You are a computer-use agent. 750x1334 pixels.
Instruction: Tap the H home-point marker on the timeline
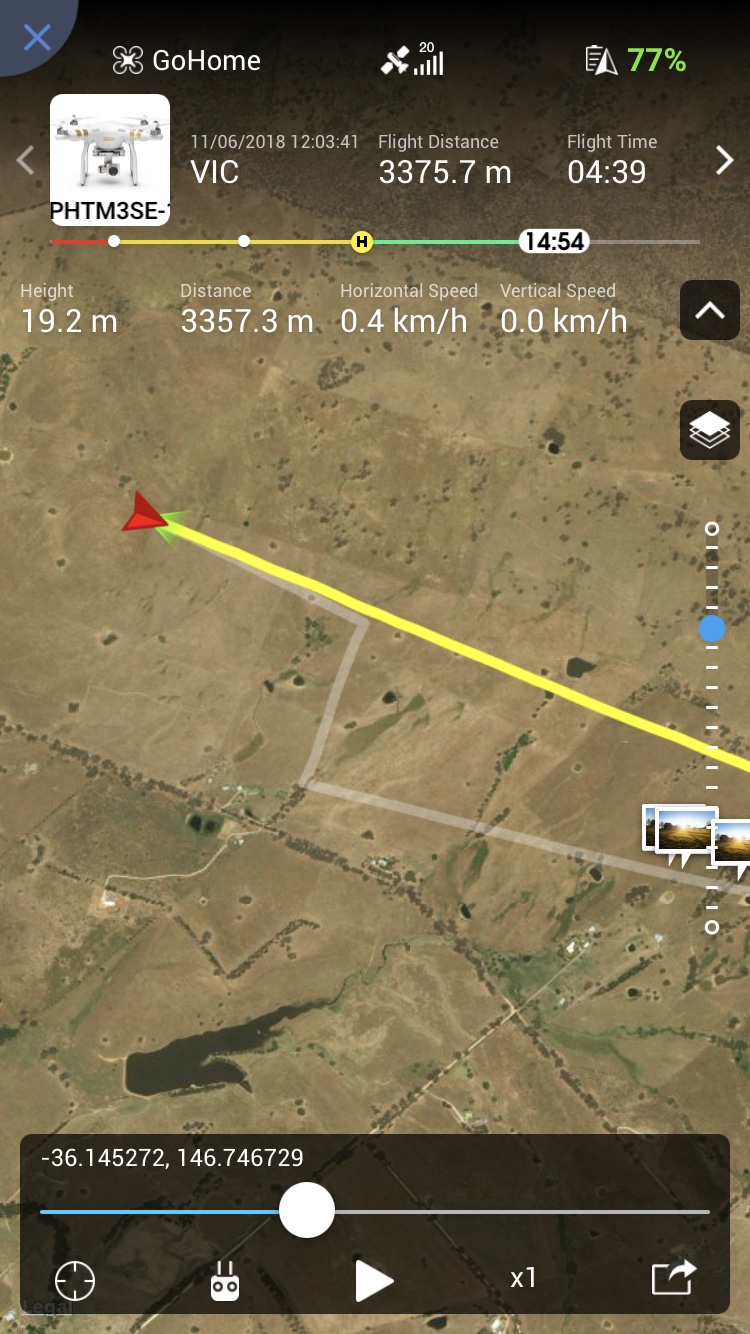[362, 241]
